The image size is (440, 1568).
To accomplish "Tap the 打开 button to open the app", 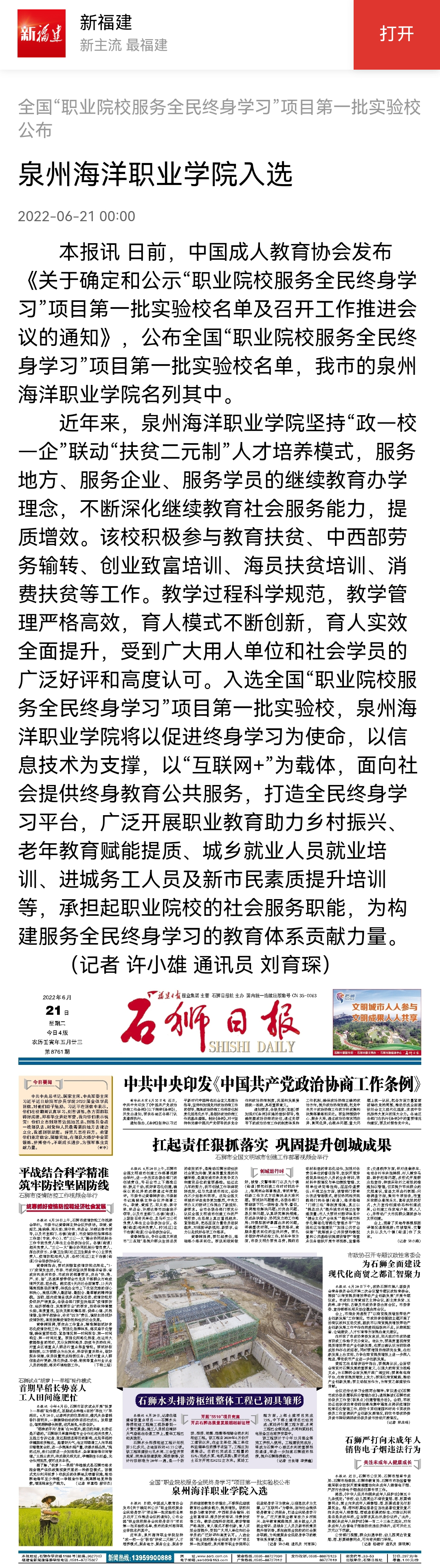I will click(396, 34).
